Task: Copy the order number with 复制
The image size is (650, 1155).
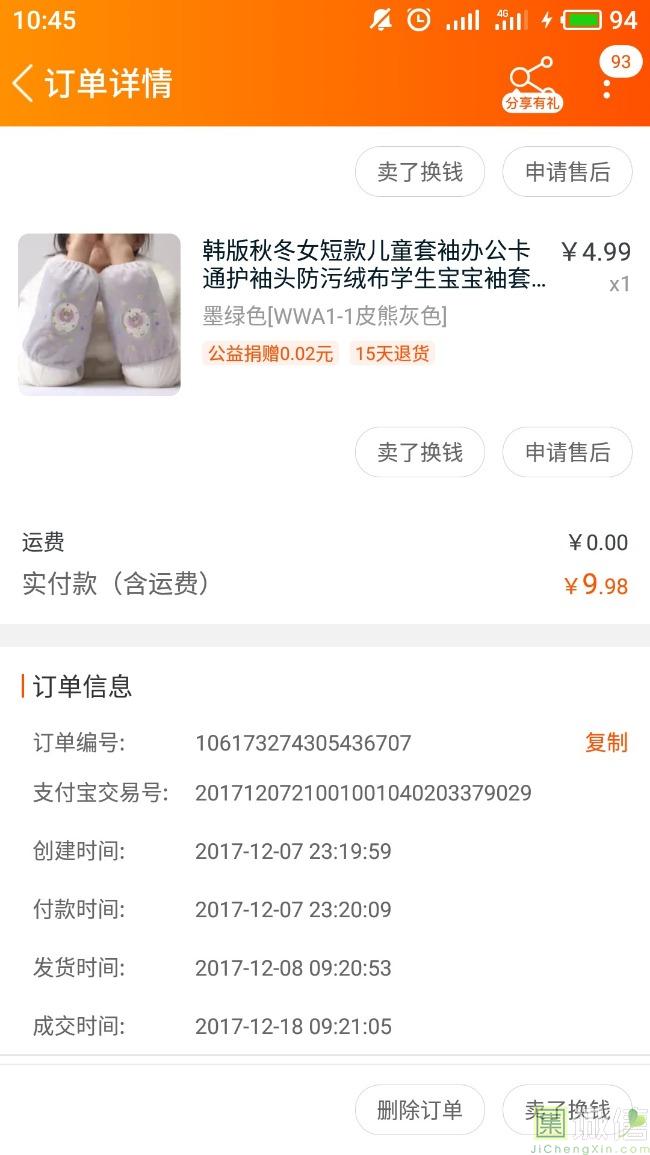Action: 607,742
